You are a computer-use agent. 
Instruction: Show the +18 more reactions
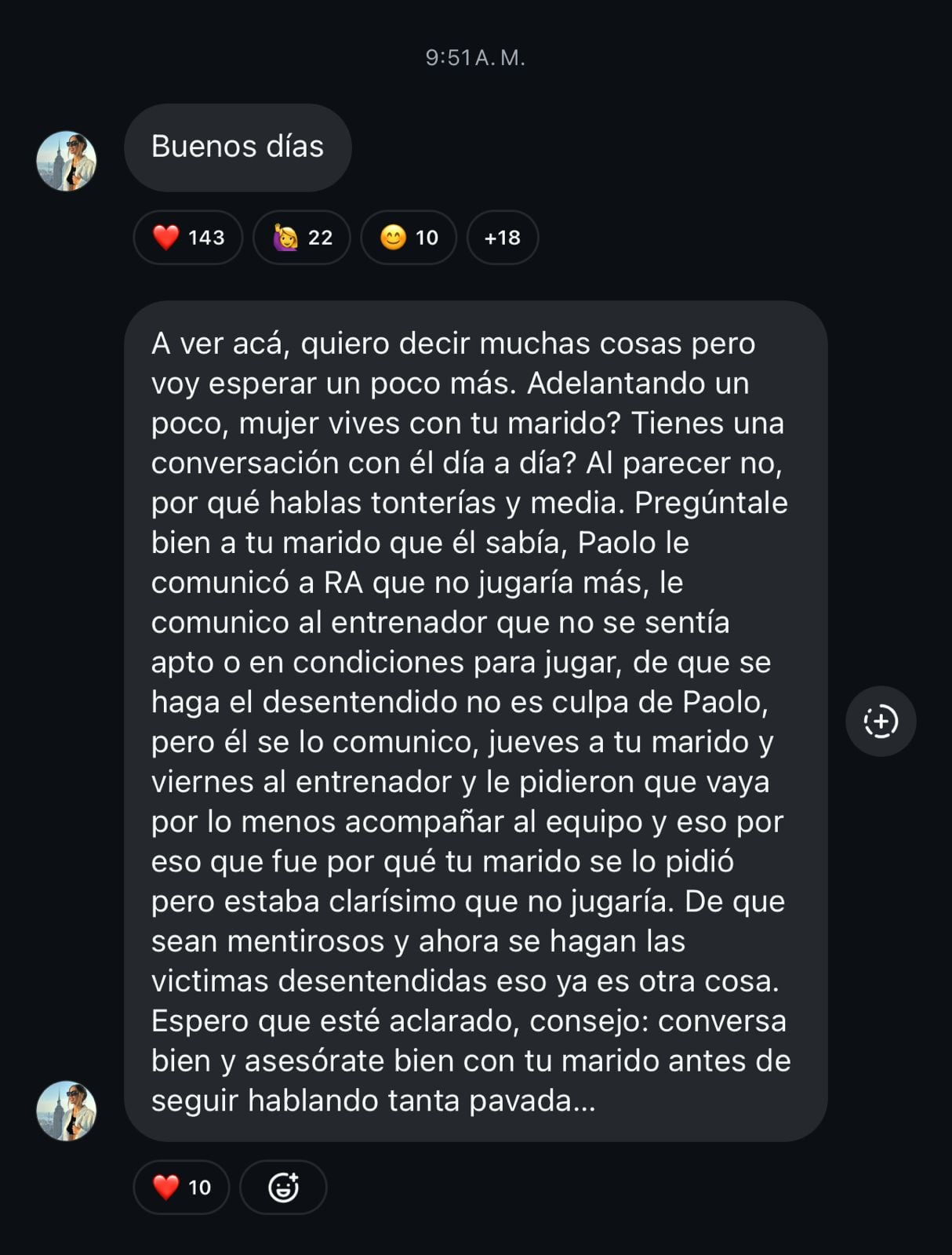[x=502, y=237]
